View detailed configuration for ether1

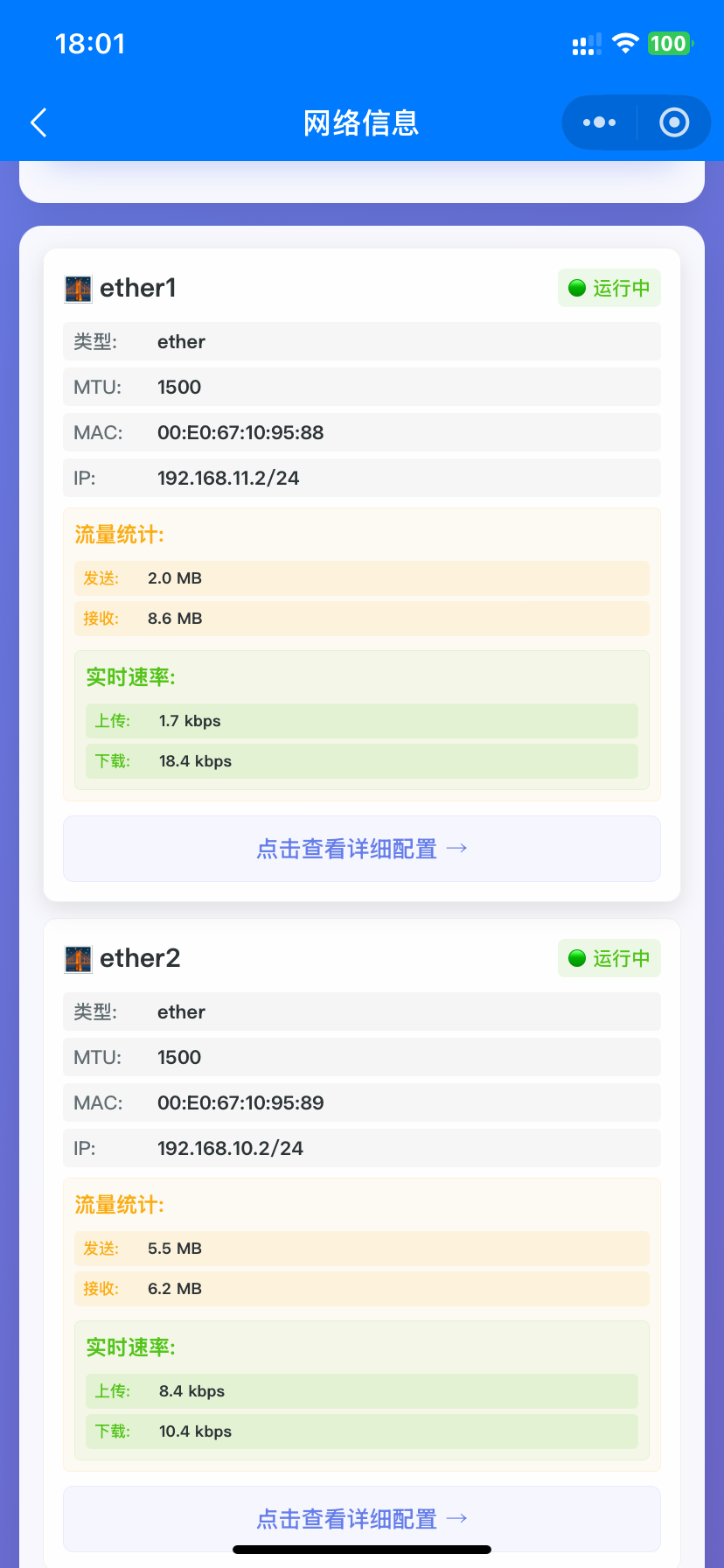[362, 849]
